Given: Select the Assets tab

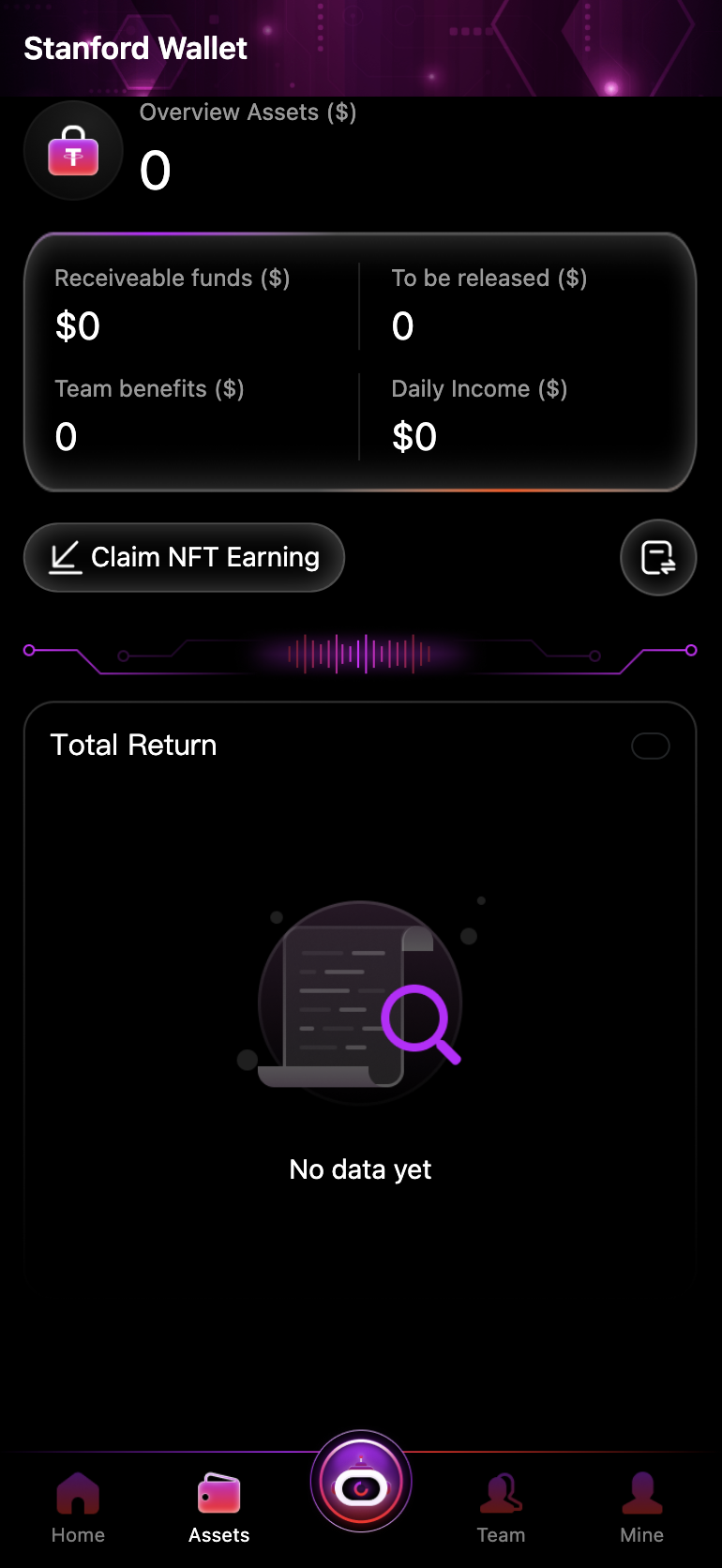Looking at the screenshot, I should coord(218,1507).
